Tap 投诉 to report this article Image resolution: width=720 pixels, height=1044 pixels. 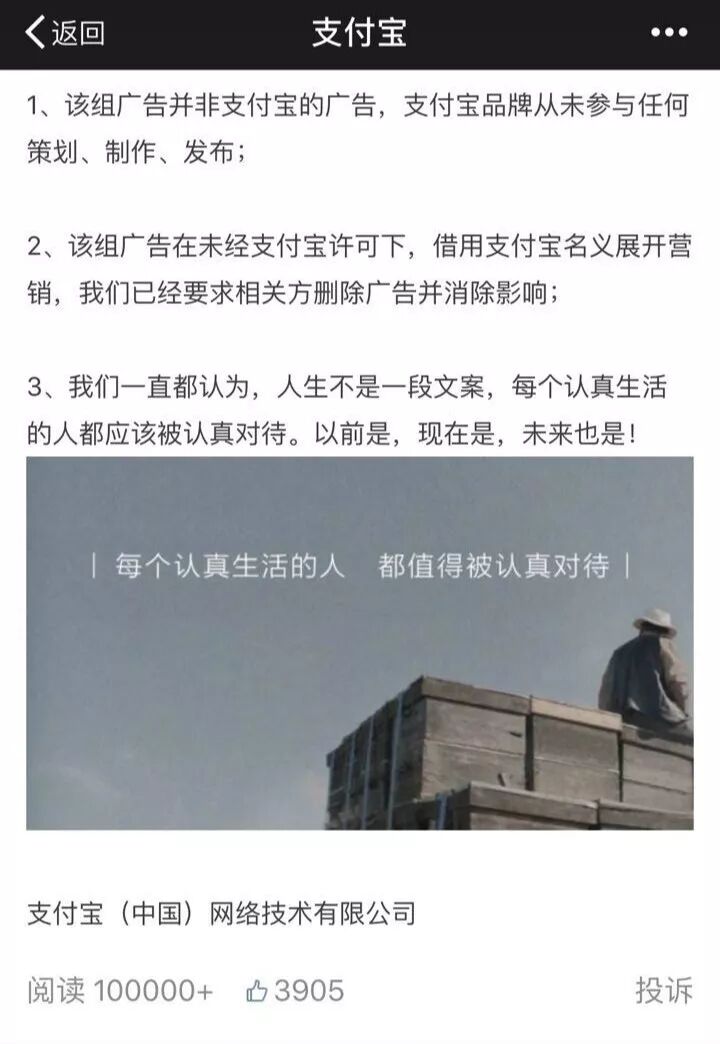[x=663, y=990]
